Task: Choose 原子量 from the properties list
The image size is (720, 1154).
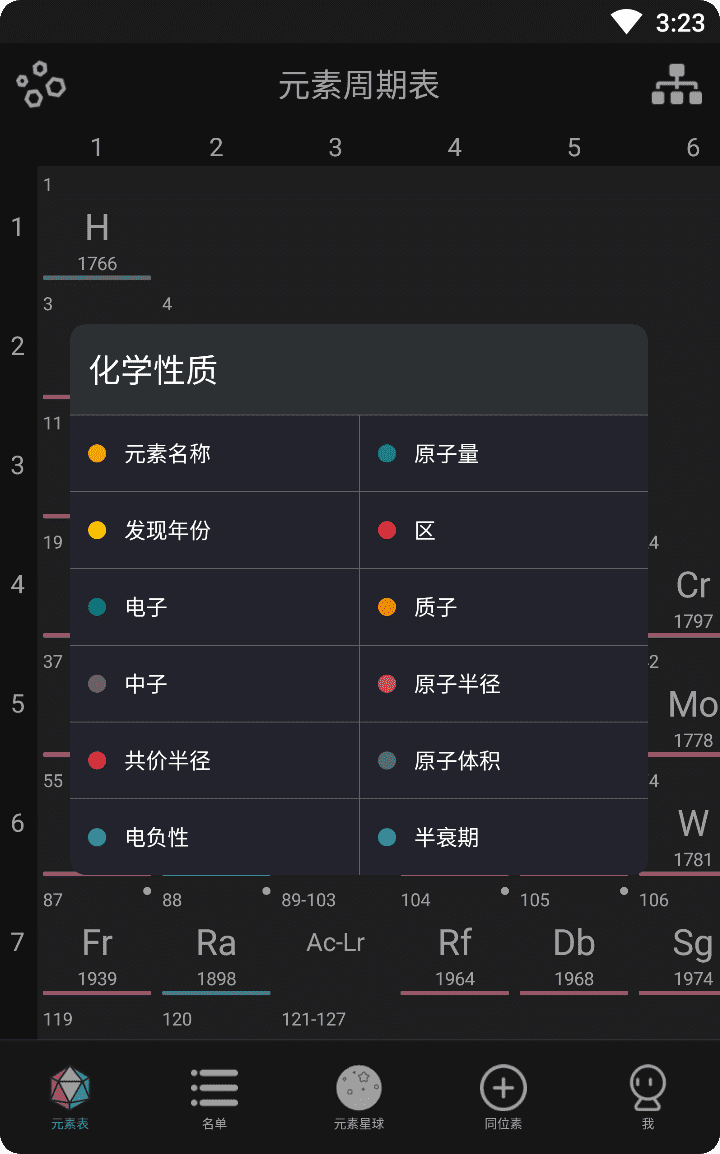Action: [x=504, y=453]
